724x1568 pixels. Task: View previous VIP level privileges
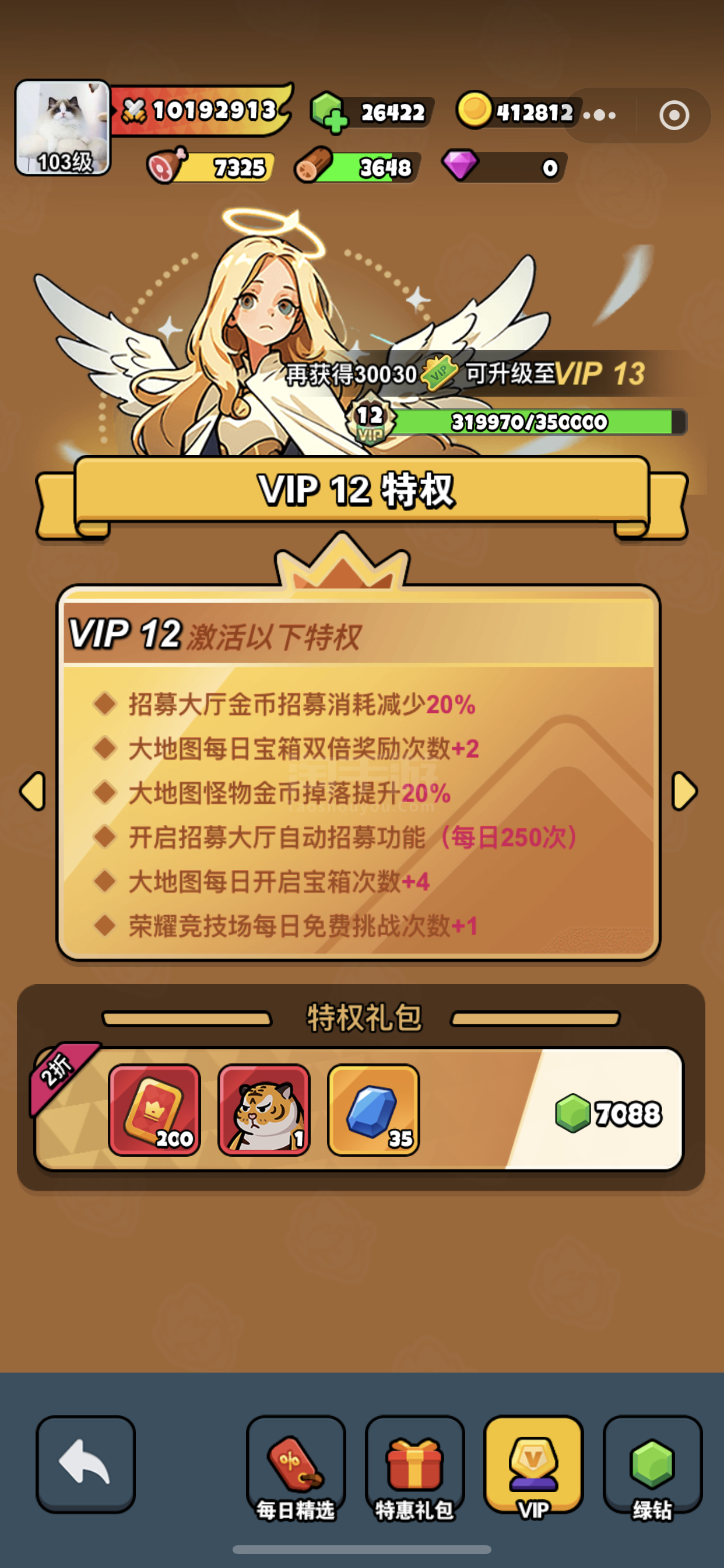[32, 790]
